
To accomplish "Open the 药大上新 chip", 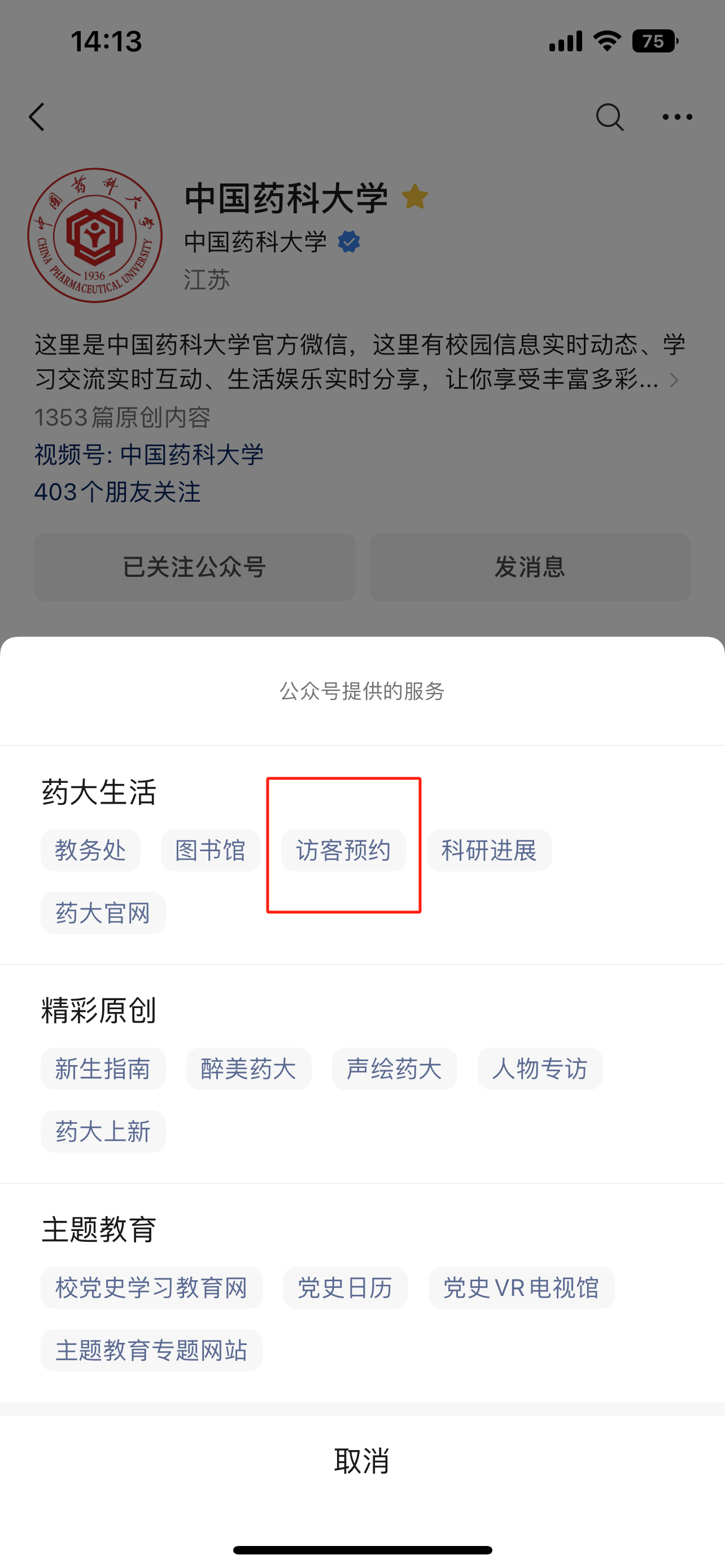I will tap(103, 1132).
